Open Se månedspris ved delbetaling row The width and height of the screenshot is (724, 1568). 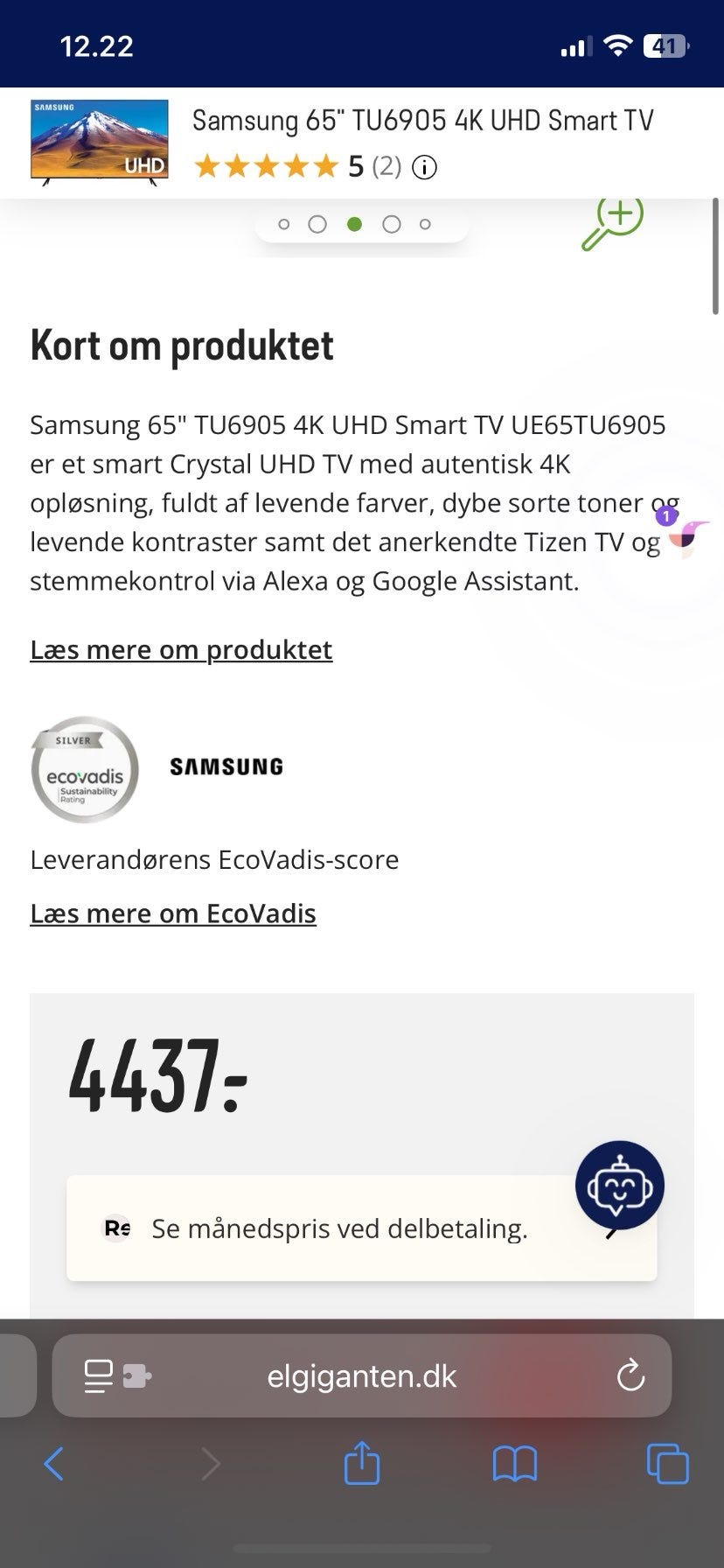[x=361, y=1228]
